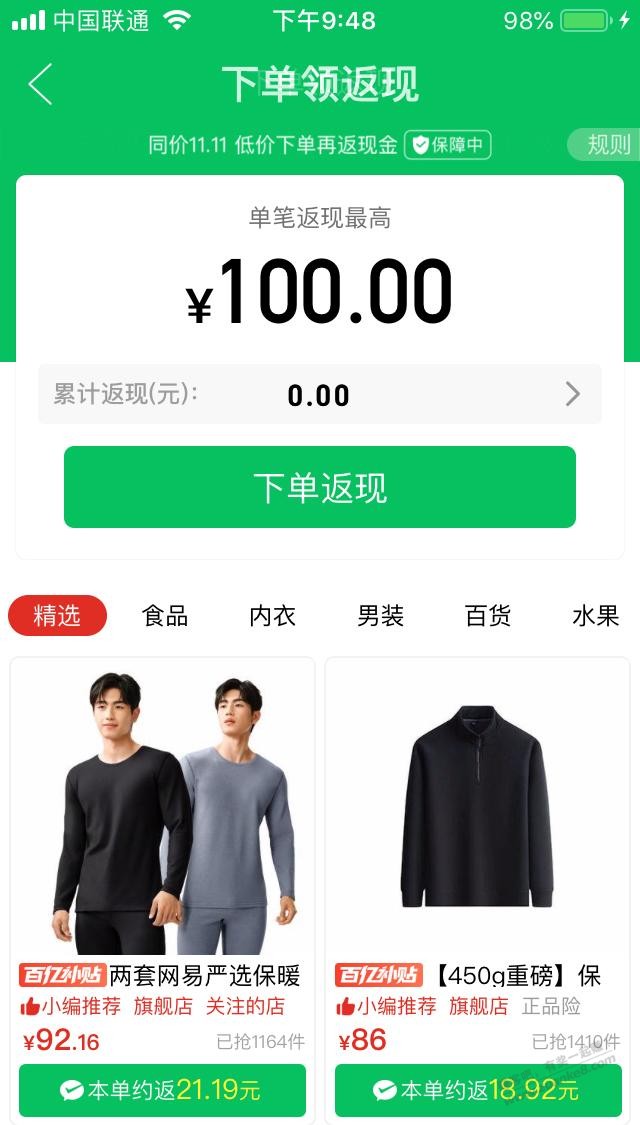Image resolution: width=640 pixels, height=1125 pixels.
Task: Tap the 下单返现 green button
Action: (x=320, y=487)
